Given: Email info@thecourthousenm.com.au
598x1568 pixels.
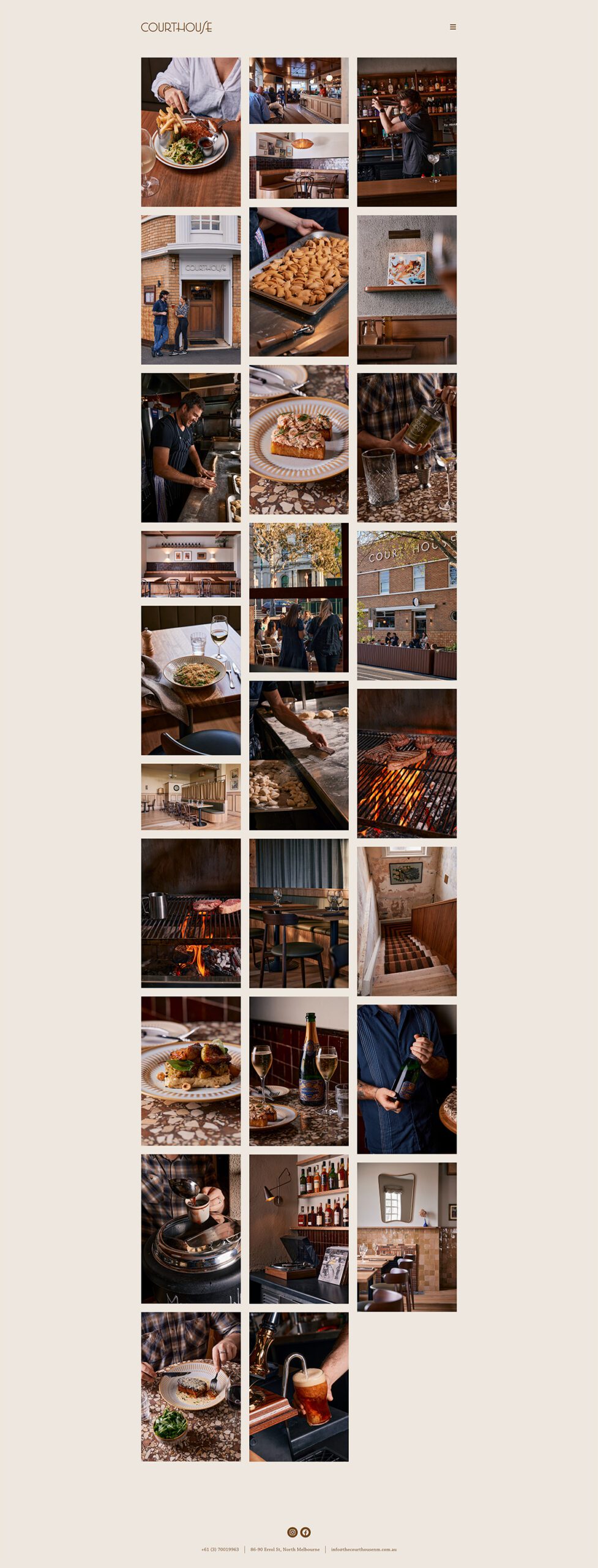Looking at the screenshot, I should click(364, 1549).
